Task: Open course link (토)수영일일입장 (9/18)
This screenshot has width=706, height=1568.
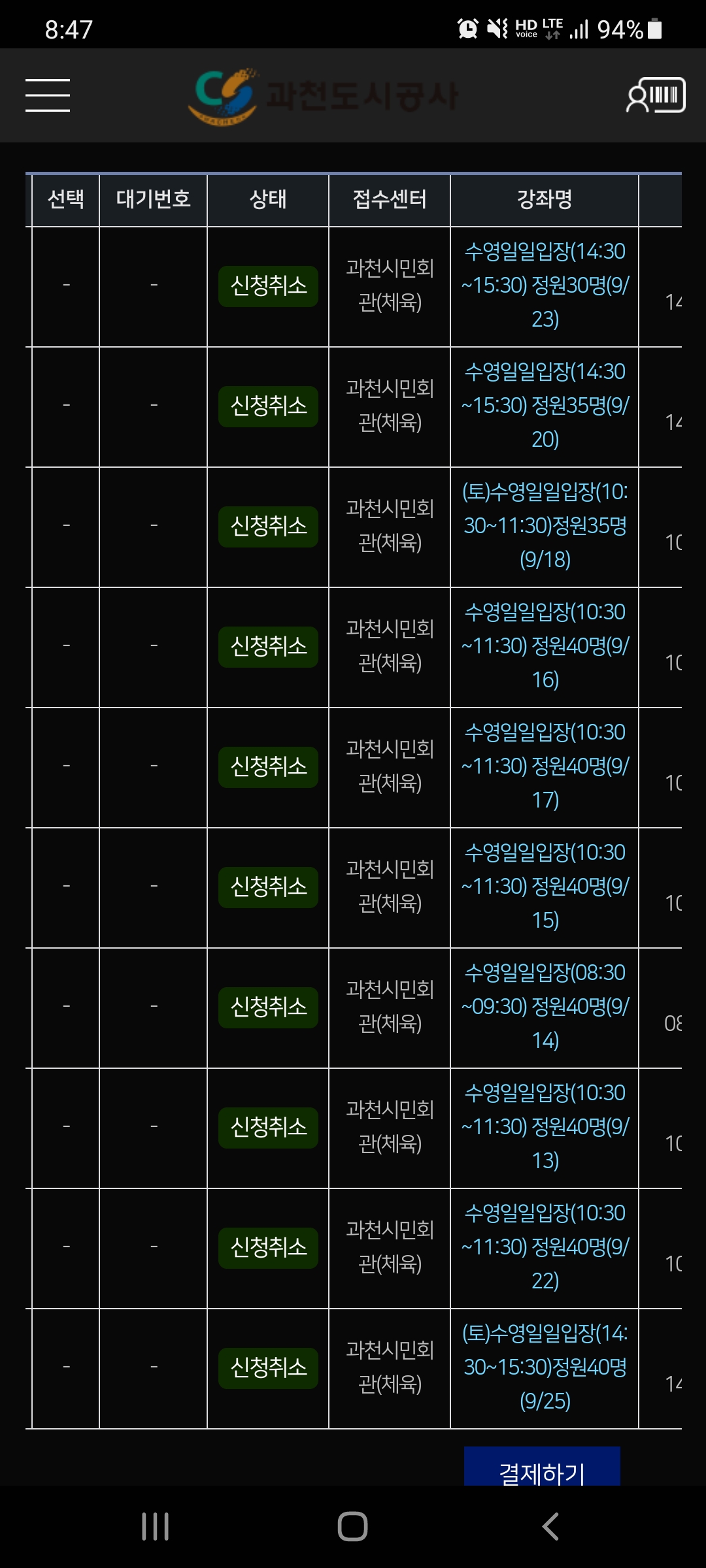Action: pos(545,526)
